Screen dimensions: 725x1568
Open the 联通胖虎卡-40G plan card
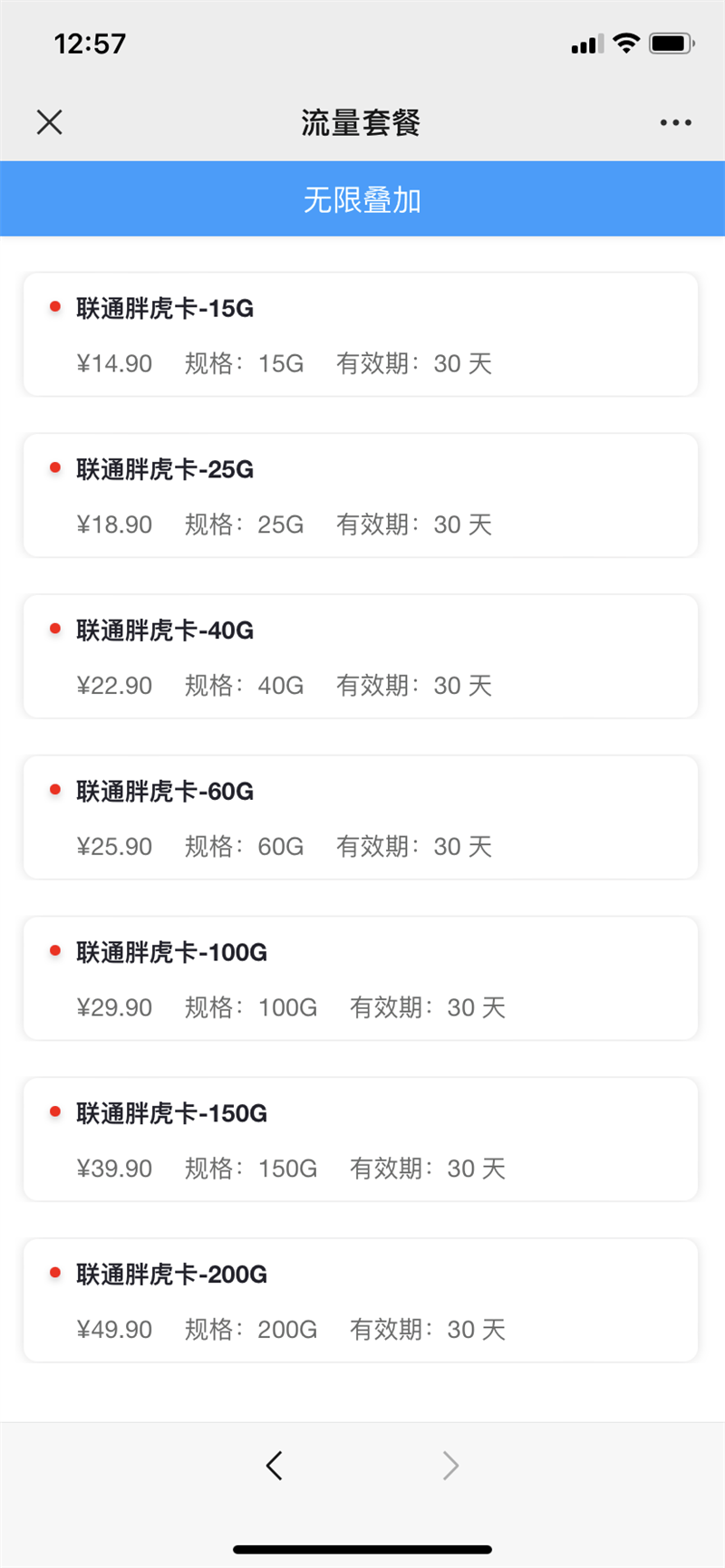[x=361, y=657]
